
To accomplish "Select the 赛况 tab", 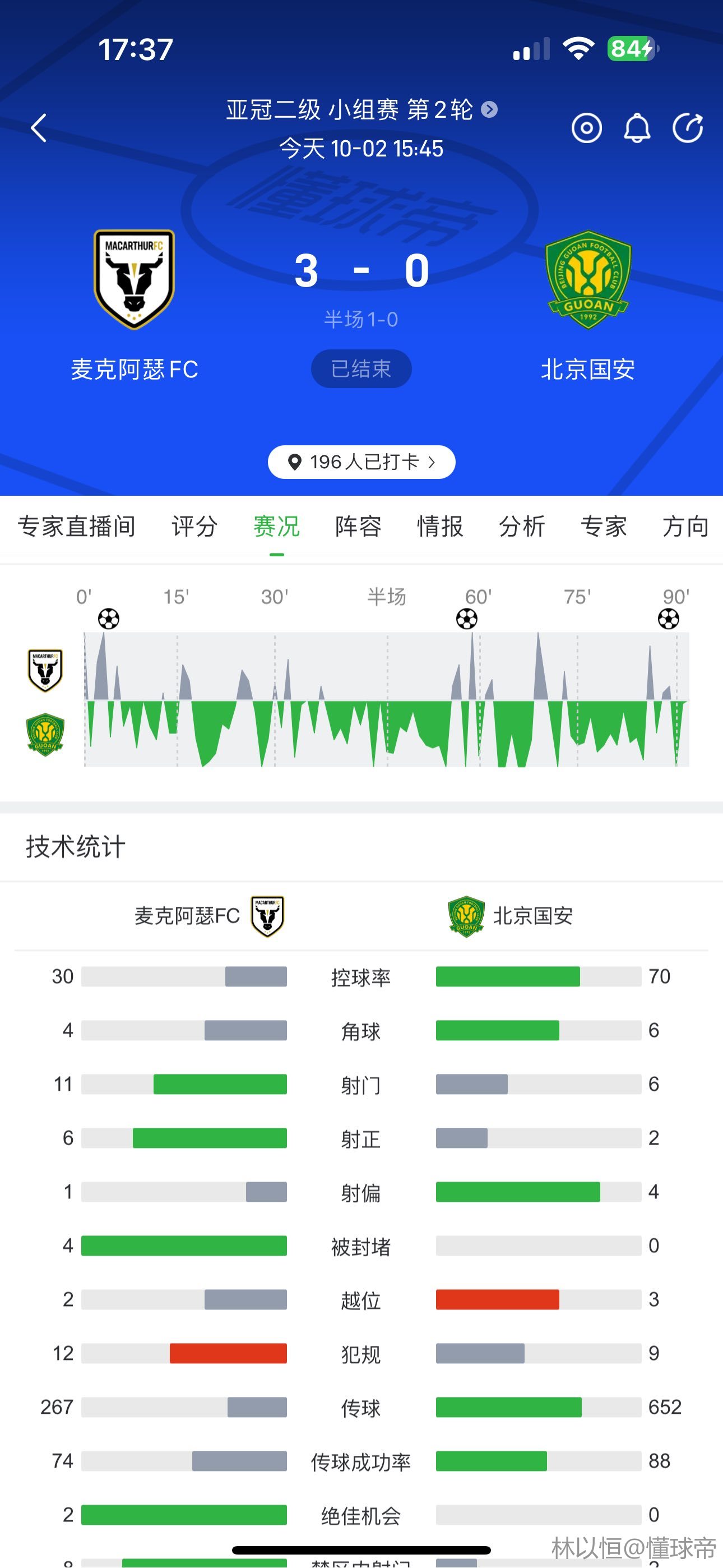I will coord(276,526).
